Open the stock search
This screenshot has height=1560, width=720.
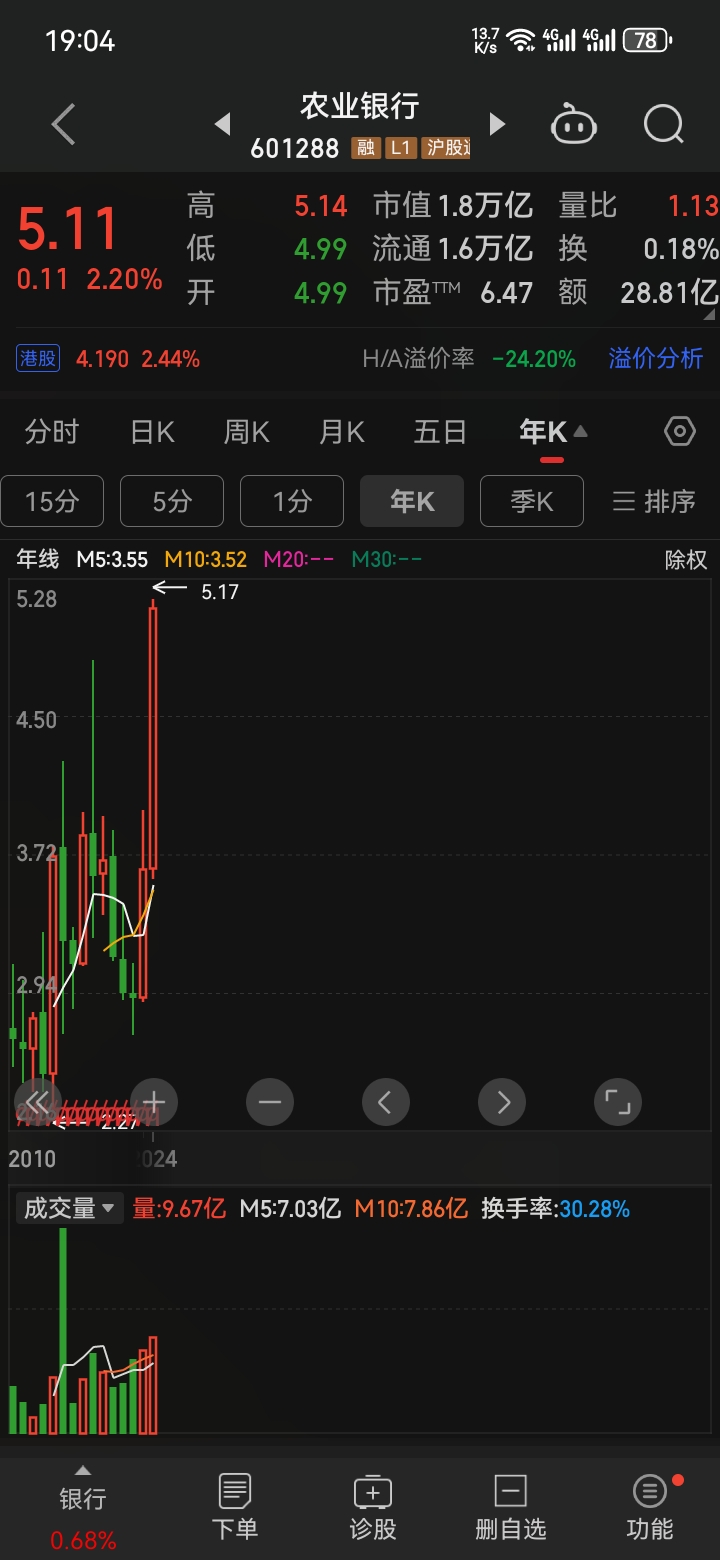[662, 124]
